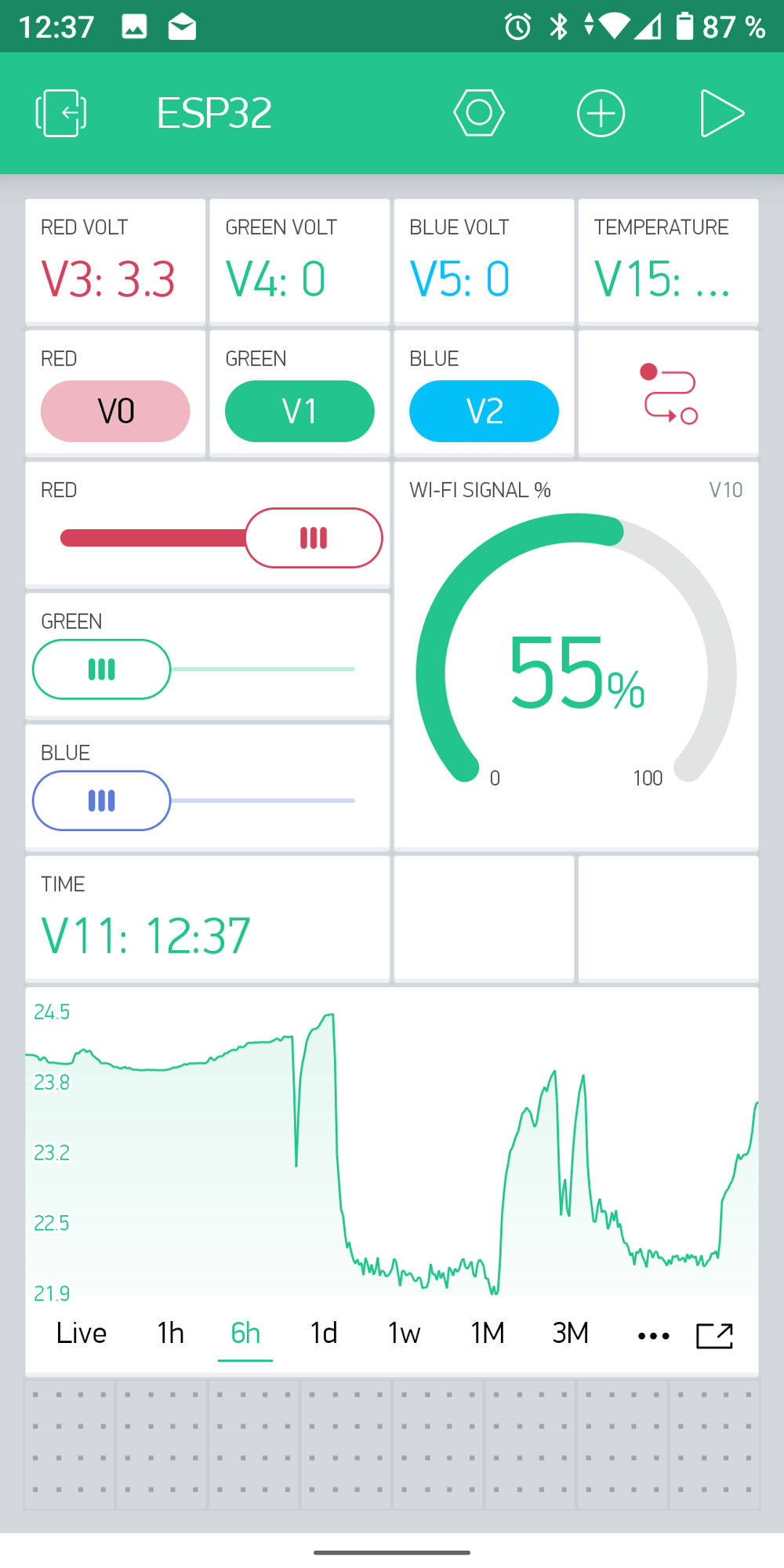Open the email notification in the status bar

[181, 26]
